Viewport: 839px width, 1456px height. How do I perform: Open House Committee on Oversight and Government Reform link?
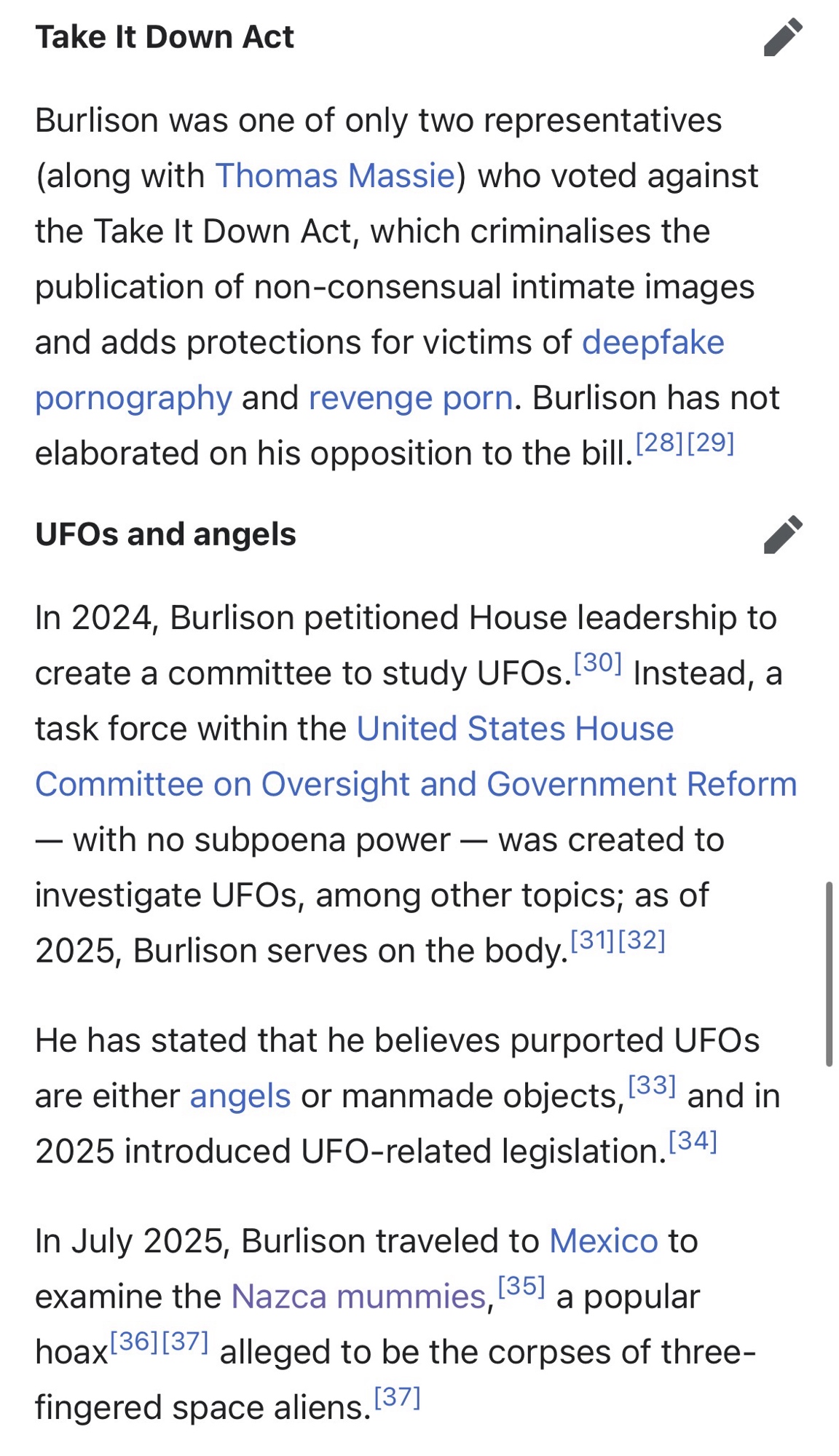[416, 785]
